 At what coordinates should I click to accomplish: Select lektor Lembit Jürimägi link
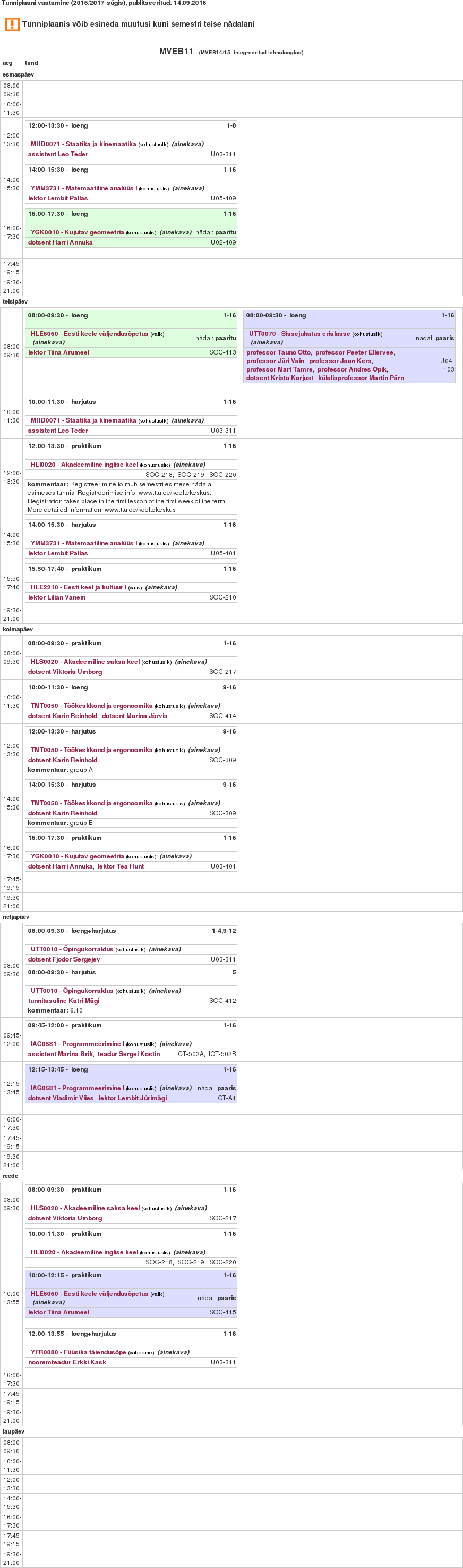pyautogui.click(x=133, y=1098)
